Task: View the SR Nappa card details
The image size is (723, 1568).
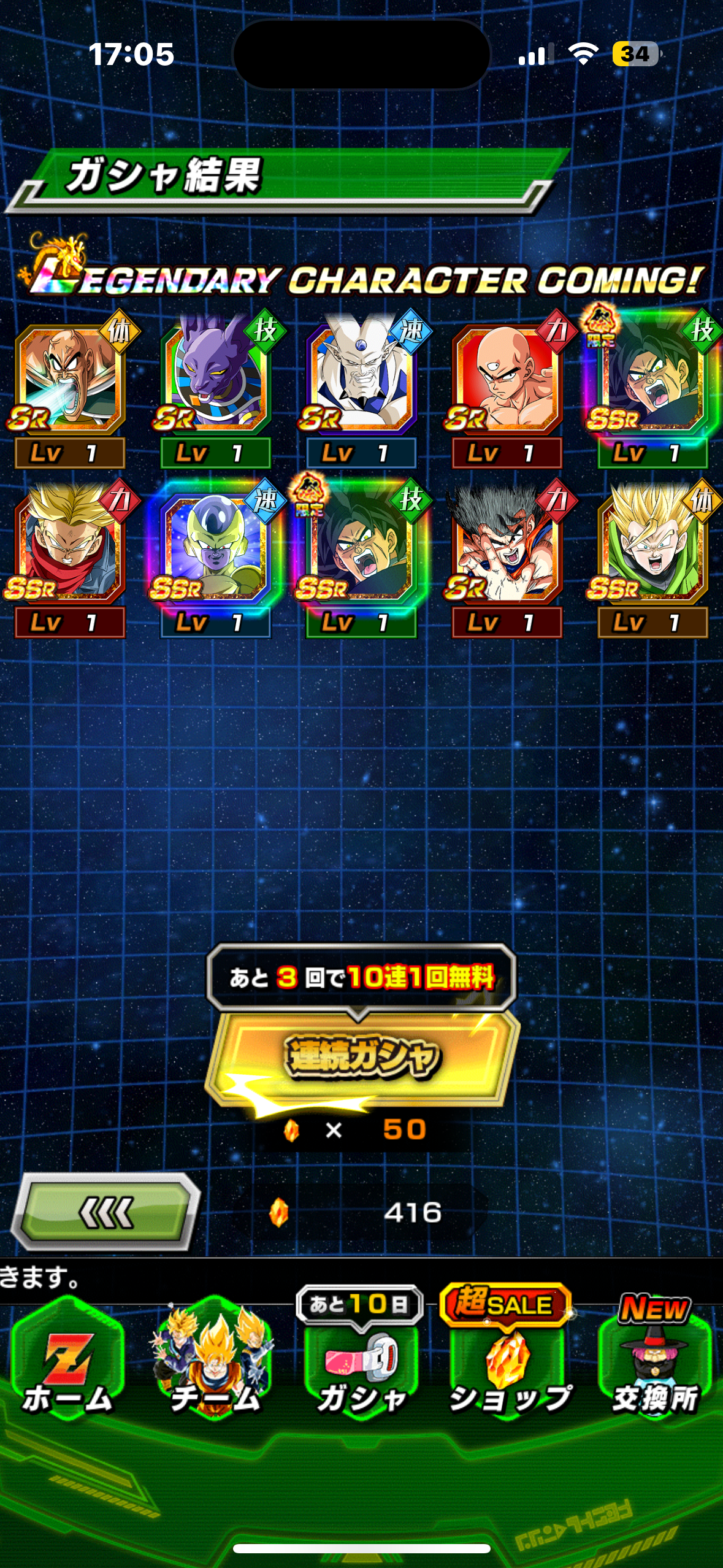Action: (69, 380)
